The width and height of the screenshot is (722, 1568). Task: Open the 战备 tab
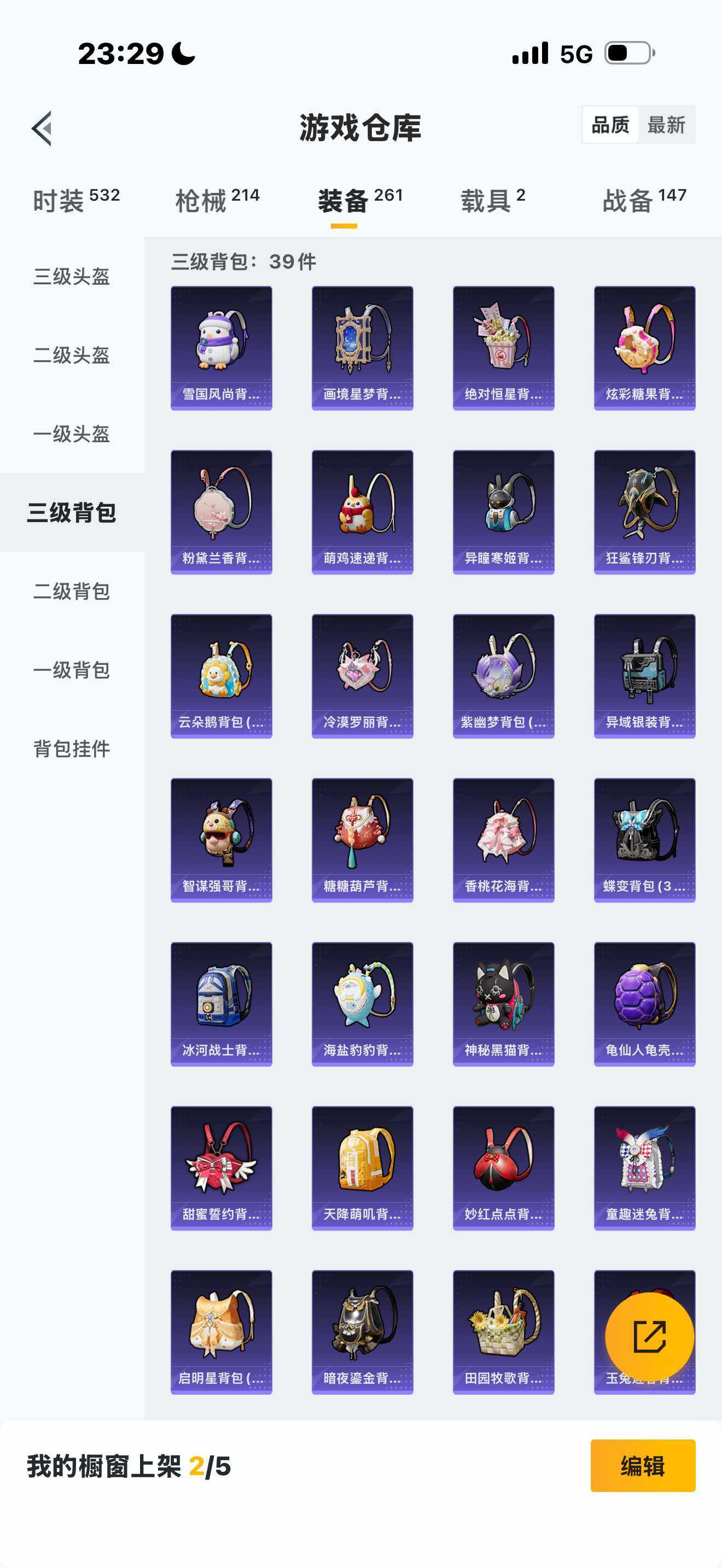click(644, 200)
